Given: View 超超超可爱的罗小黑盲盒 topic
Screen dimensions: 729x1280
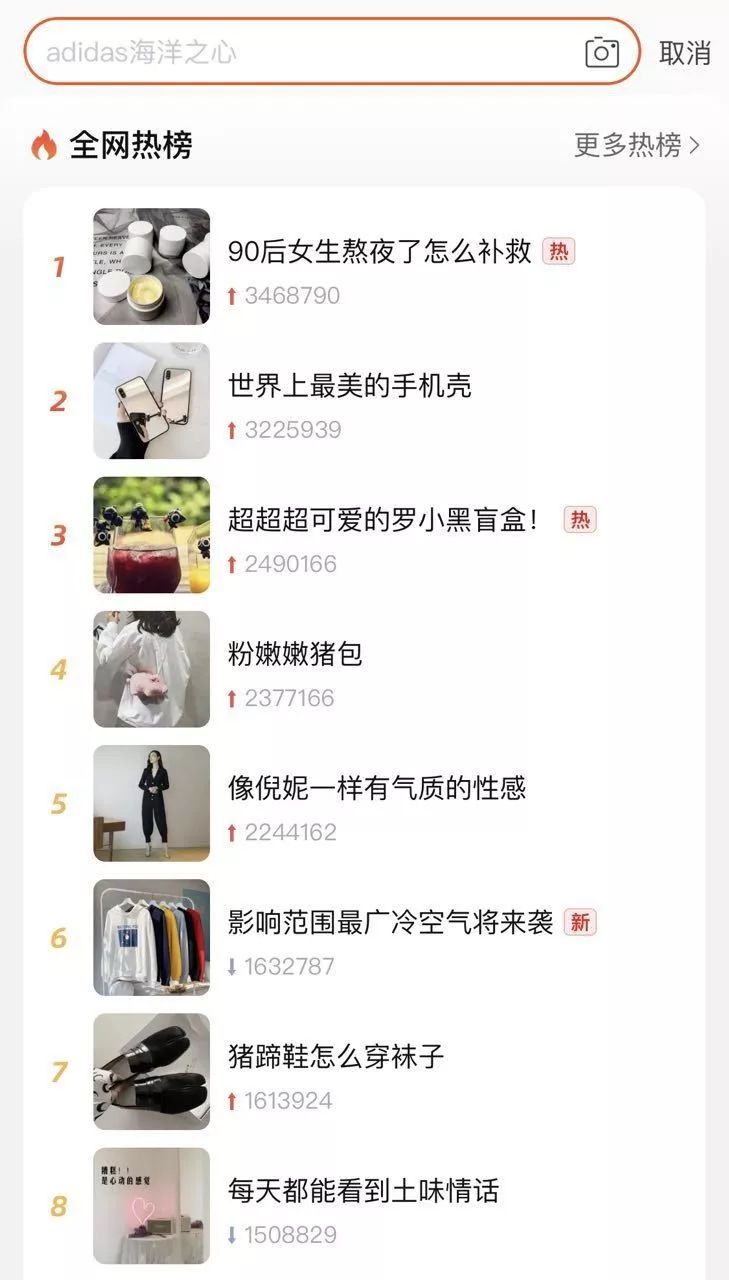Looking at the screenshot, I should tap(383, 520).
